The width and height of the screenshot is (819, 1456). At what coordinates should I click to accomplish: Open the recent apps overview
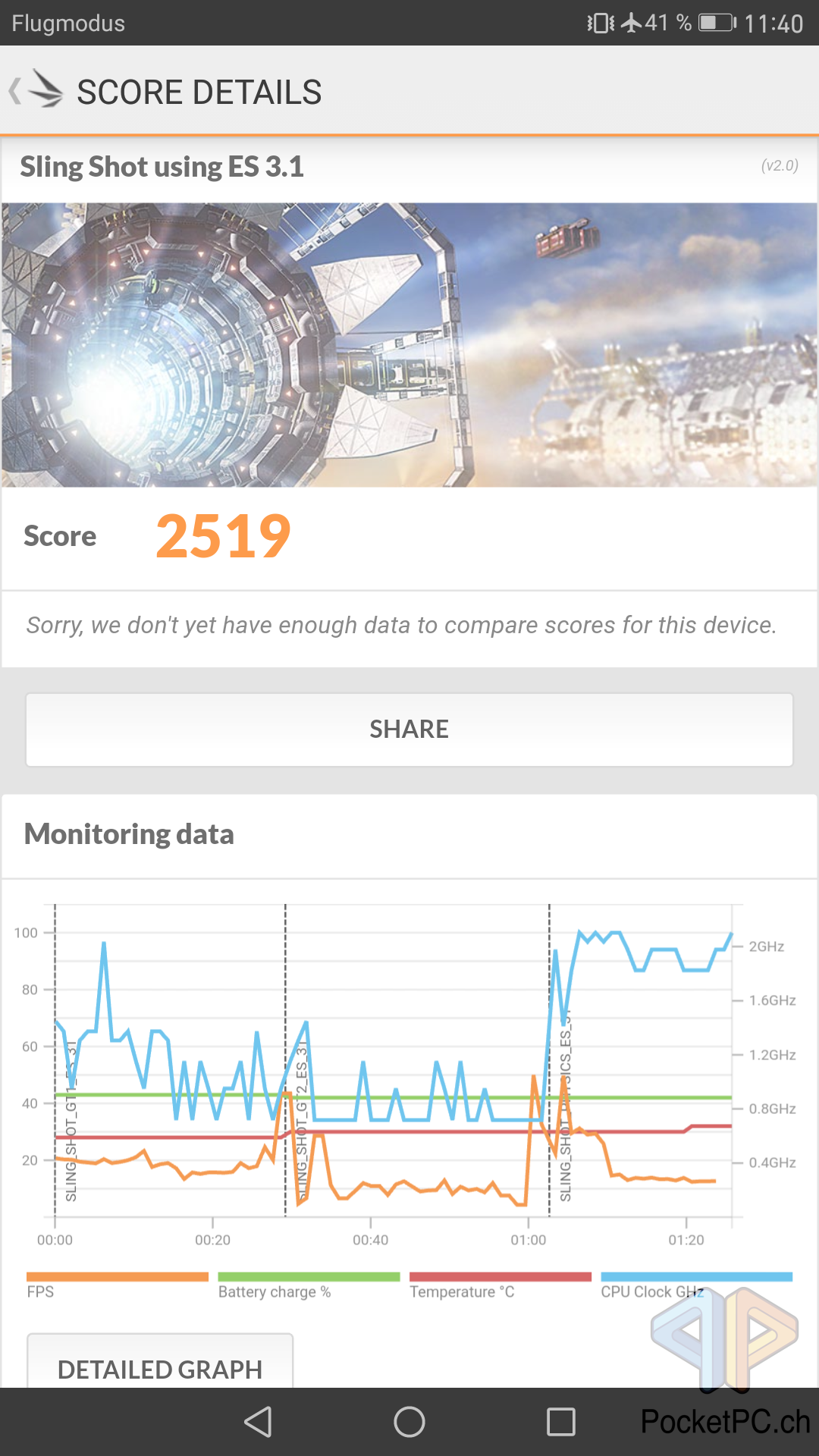coord(561,1422)
